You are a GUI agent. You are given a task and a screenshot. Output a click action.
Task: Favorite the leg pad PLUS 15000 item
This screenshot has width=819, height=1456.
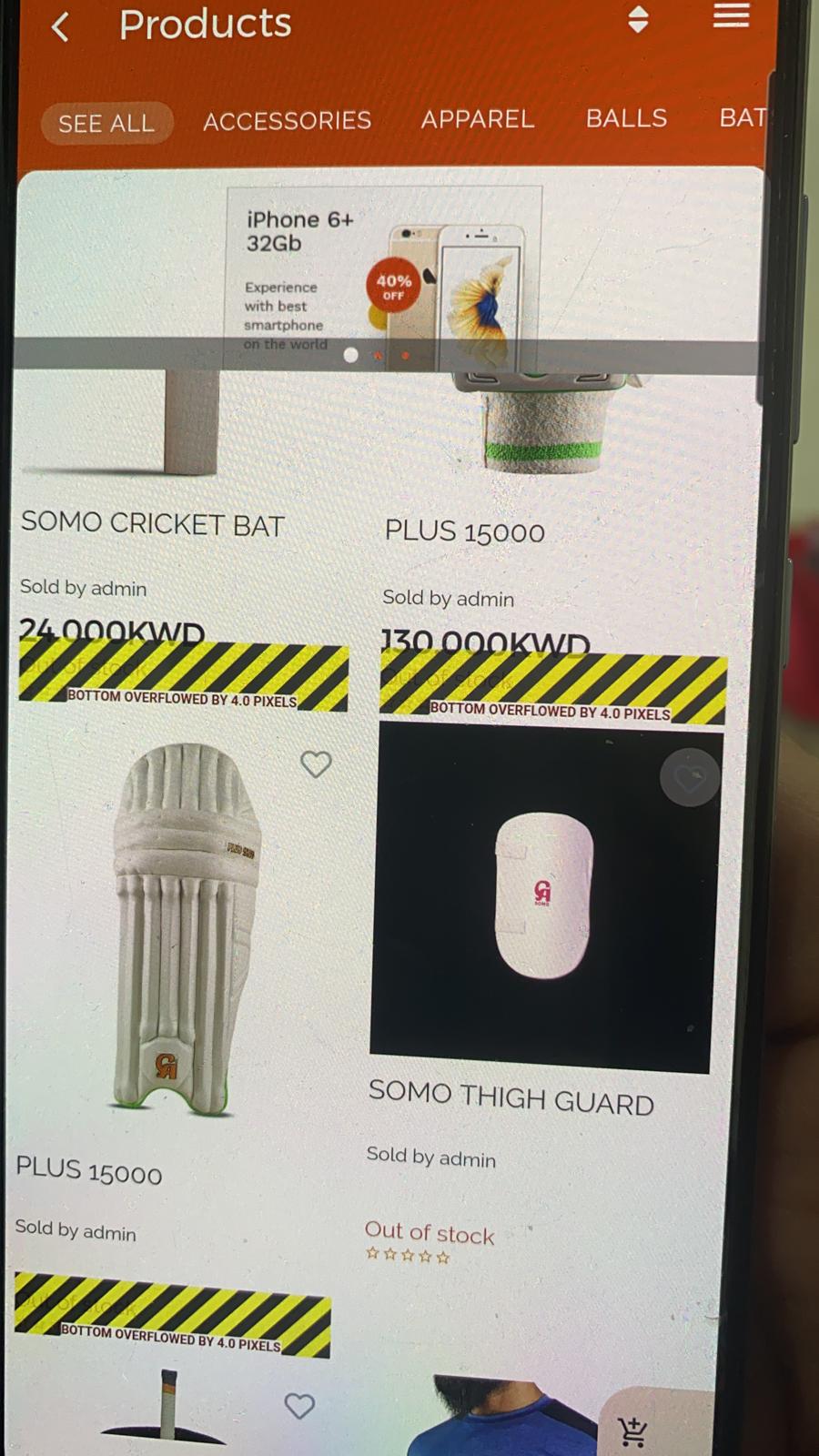pyautogui.click(x=316, y=764)
